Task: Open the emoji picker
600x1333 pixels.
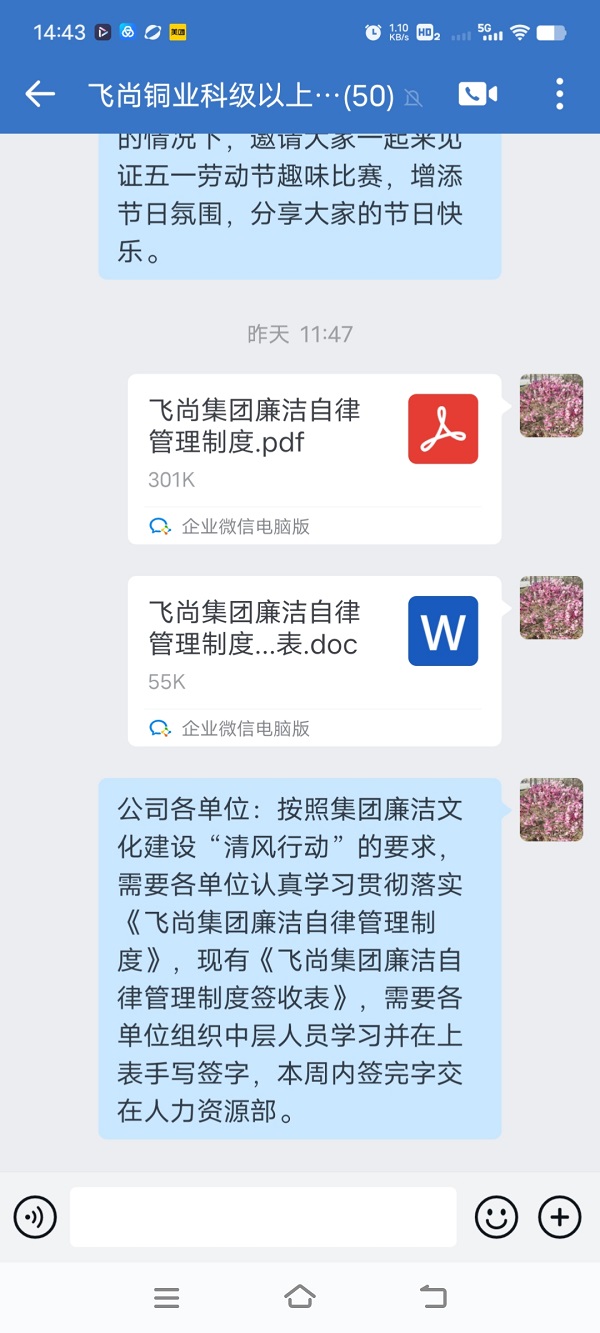Action: 496,1217
